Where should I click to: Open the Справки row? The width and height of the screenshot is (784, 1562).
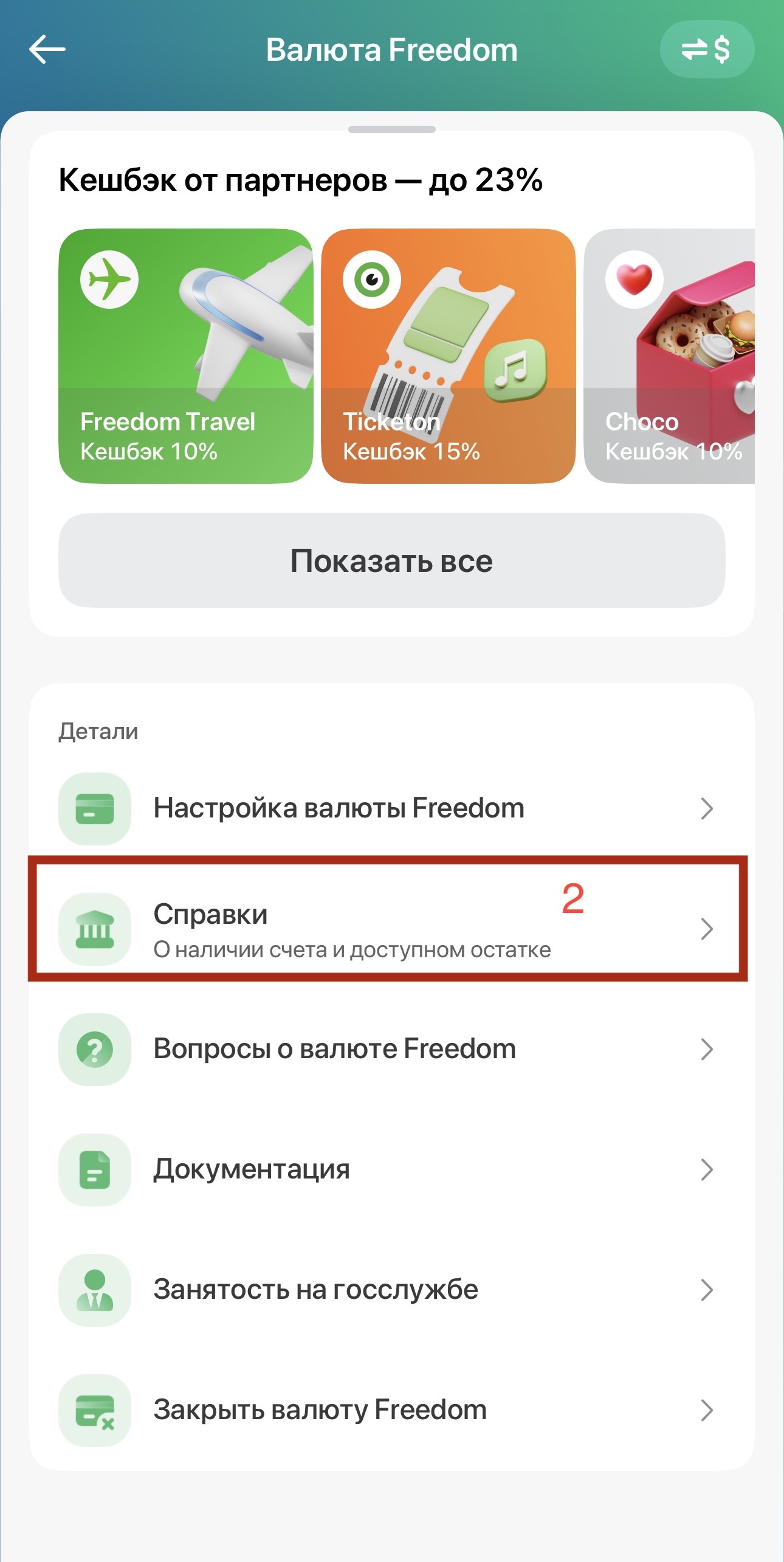pyautogui.click(x=392, y=929)
